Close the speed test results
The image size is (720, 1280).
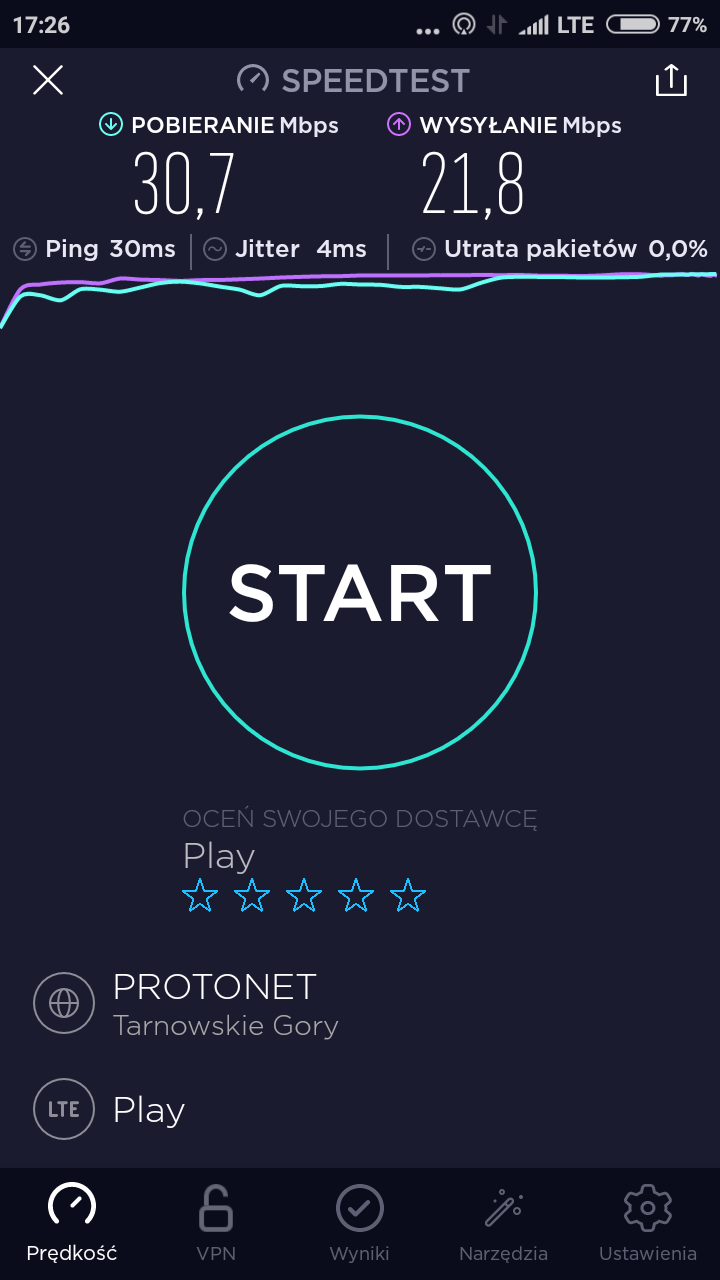[48, 80]
